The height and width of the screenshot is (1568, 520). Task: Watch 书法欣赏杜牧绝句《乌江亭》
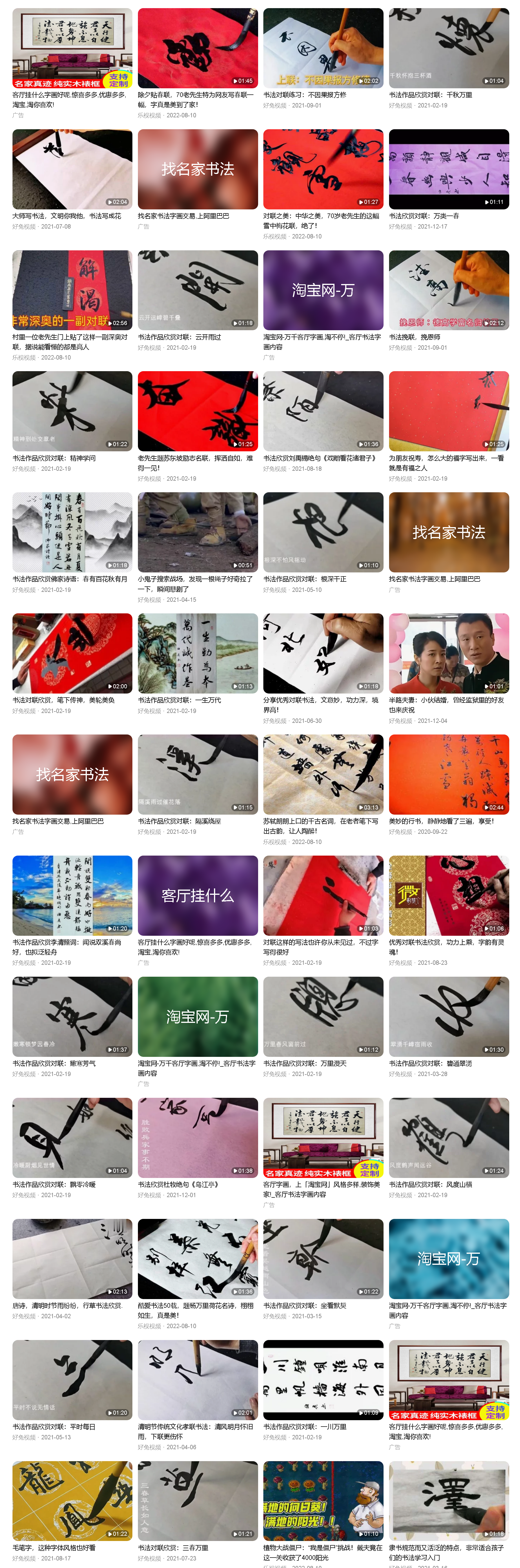tap(198, 1138)
